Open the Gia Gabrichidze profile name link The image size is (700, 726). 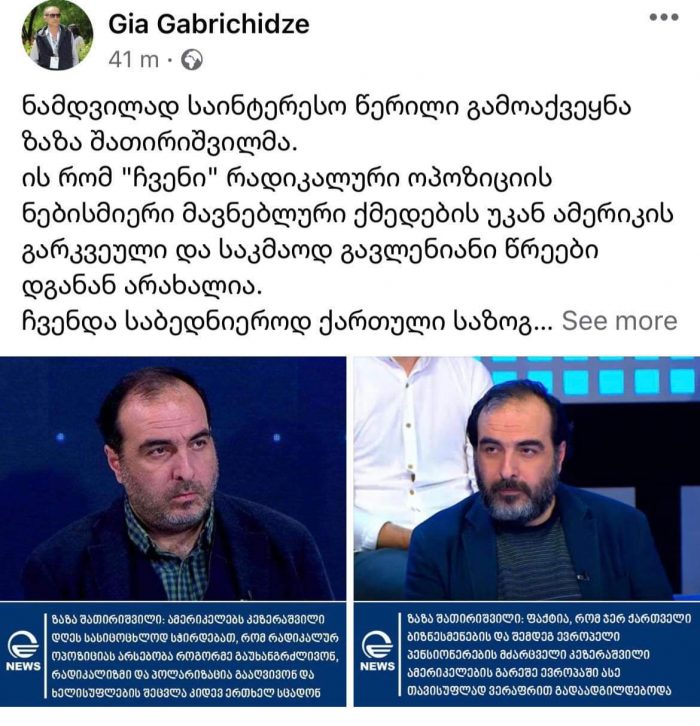[208, 23]
